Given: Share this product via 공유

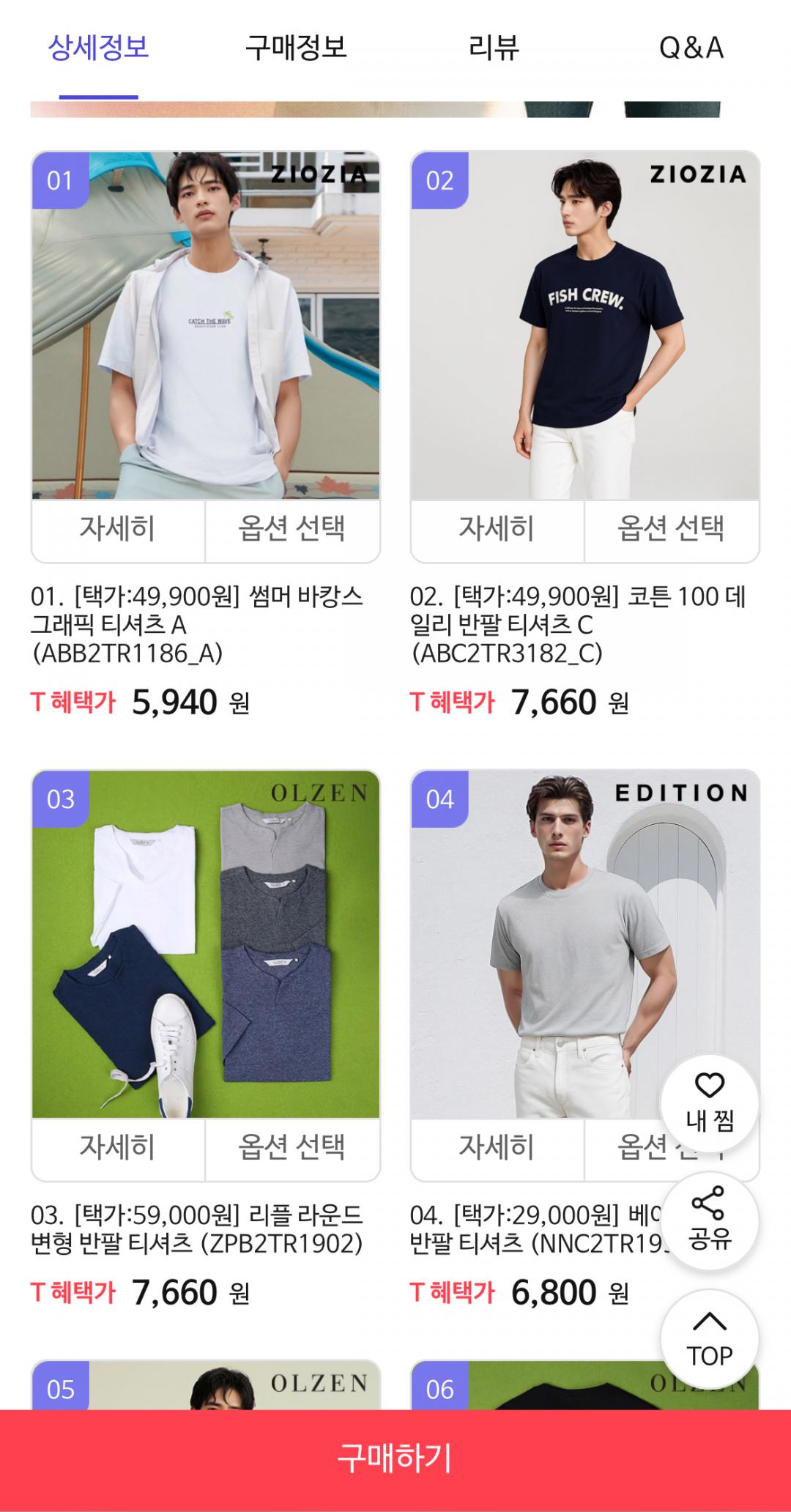Looking at the screenshot, I should pos(709,1220).
